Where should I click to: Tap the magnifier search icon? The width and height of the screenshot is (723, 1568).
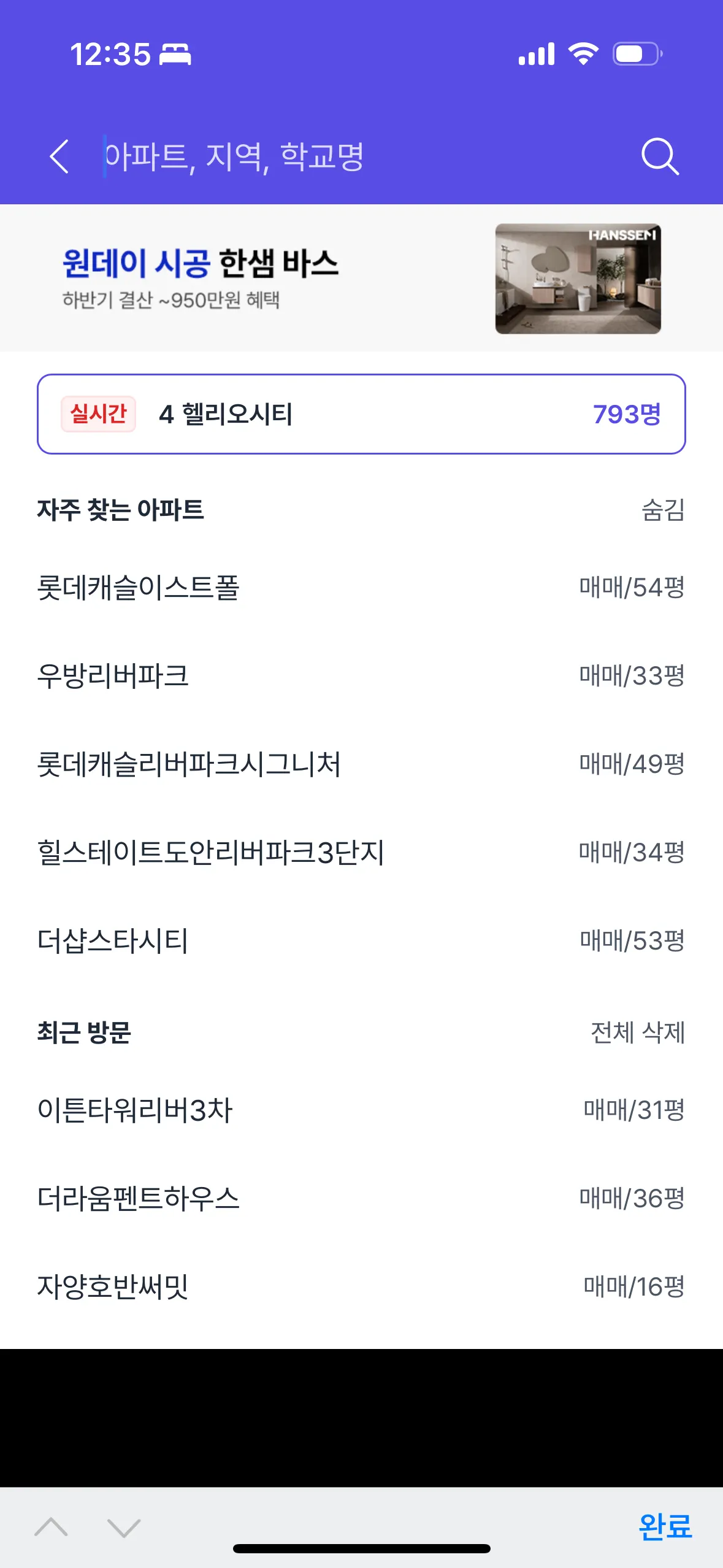tap(660, 156)
